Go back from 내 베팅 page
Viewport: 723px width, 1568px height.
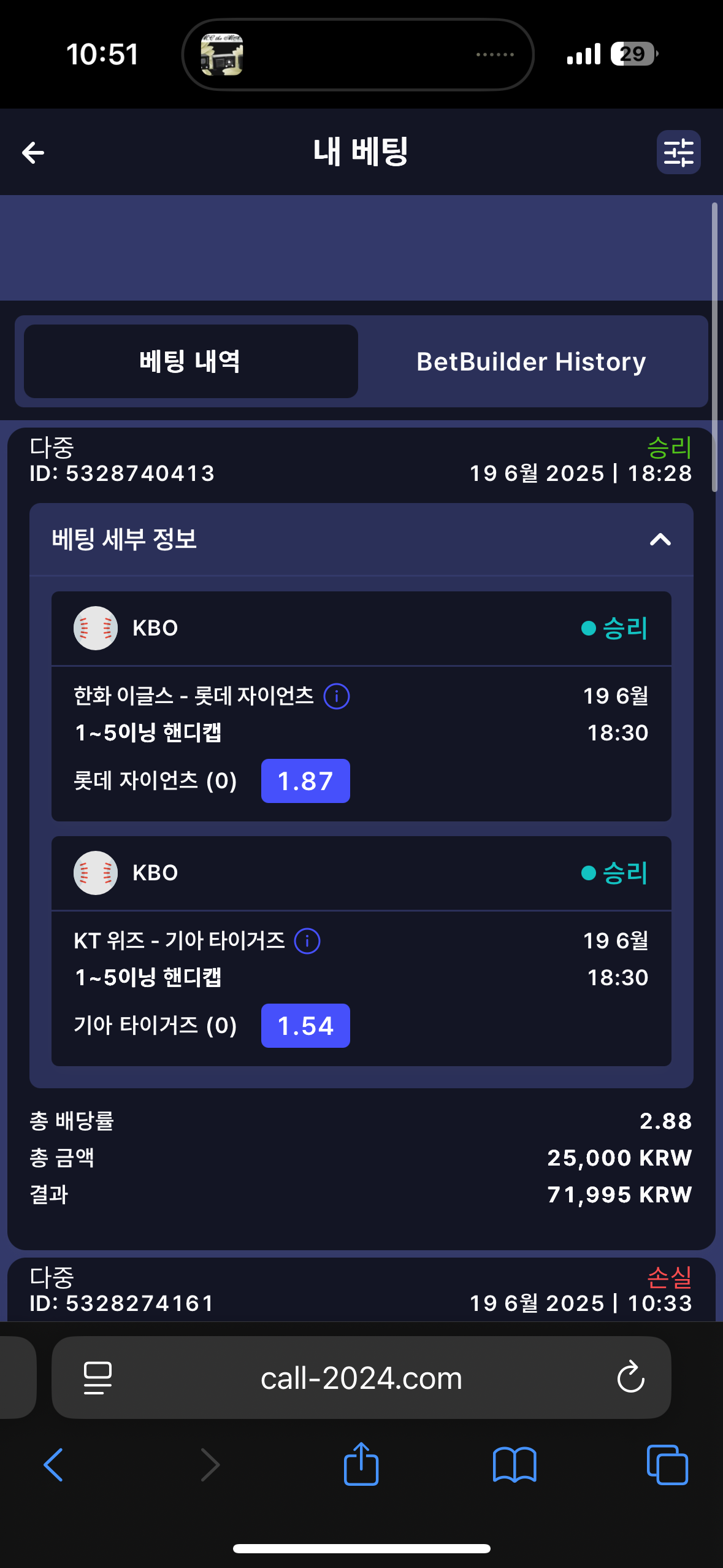coord(33,153)
